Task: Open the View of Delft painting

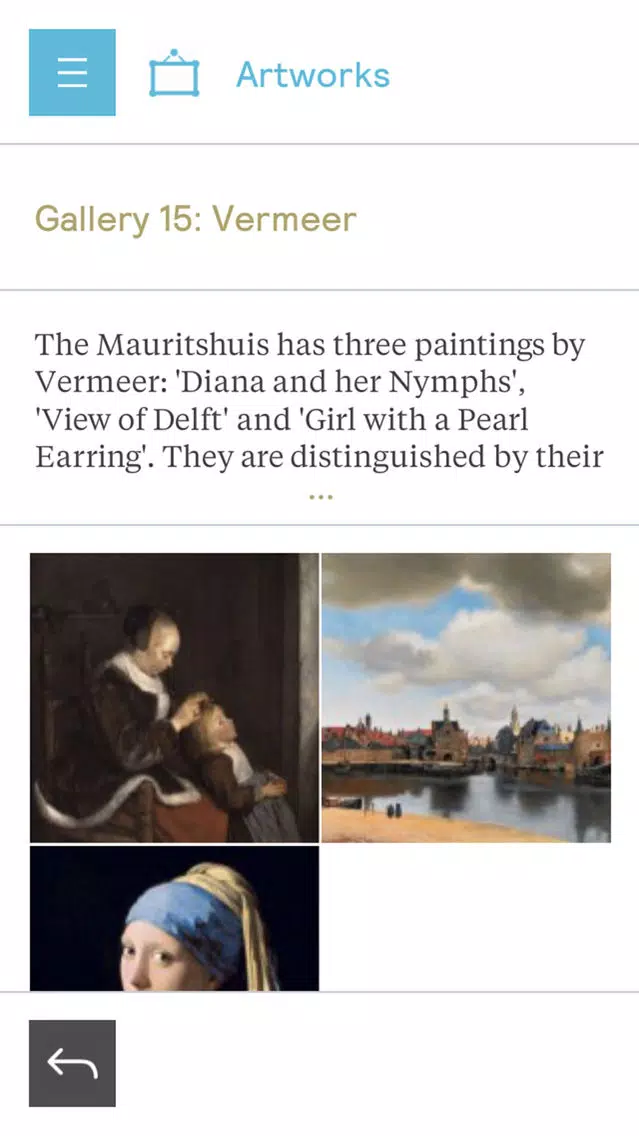Action: (x=466, y=698)
